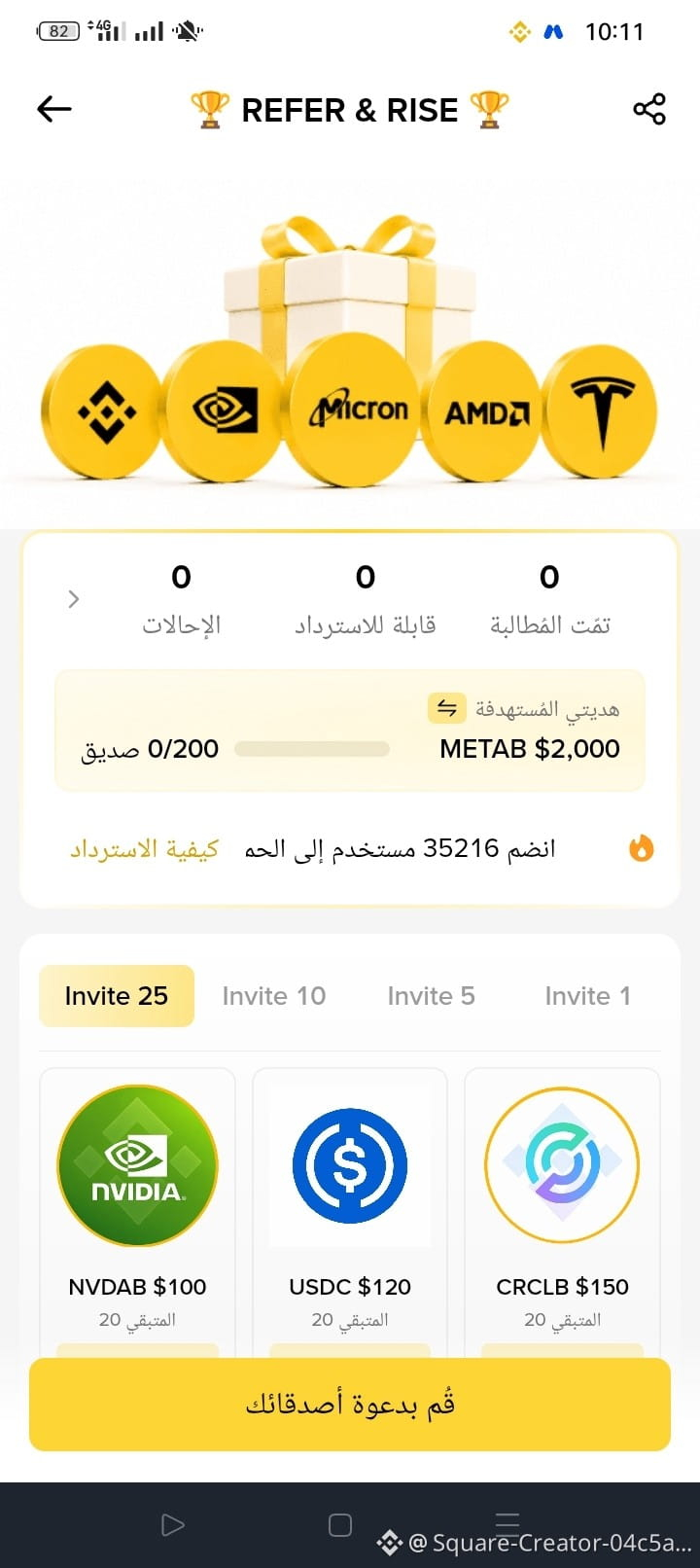
Task: Swap the target gift using the switch icon
Action: pyautogui.click(x=447, y=708)
